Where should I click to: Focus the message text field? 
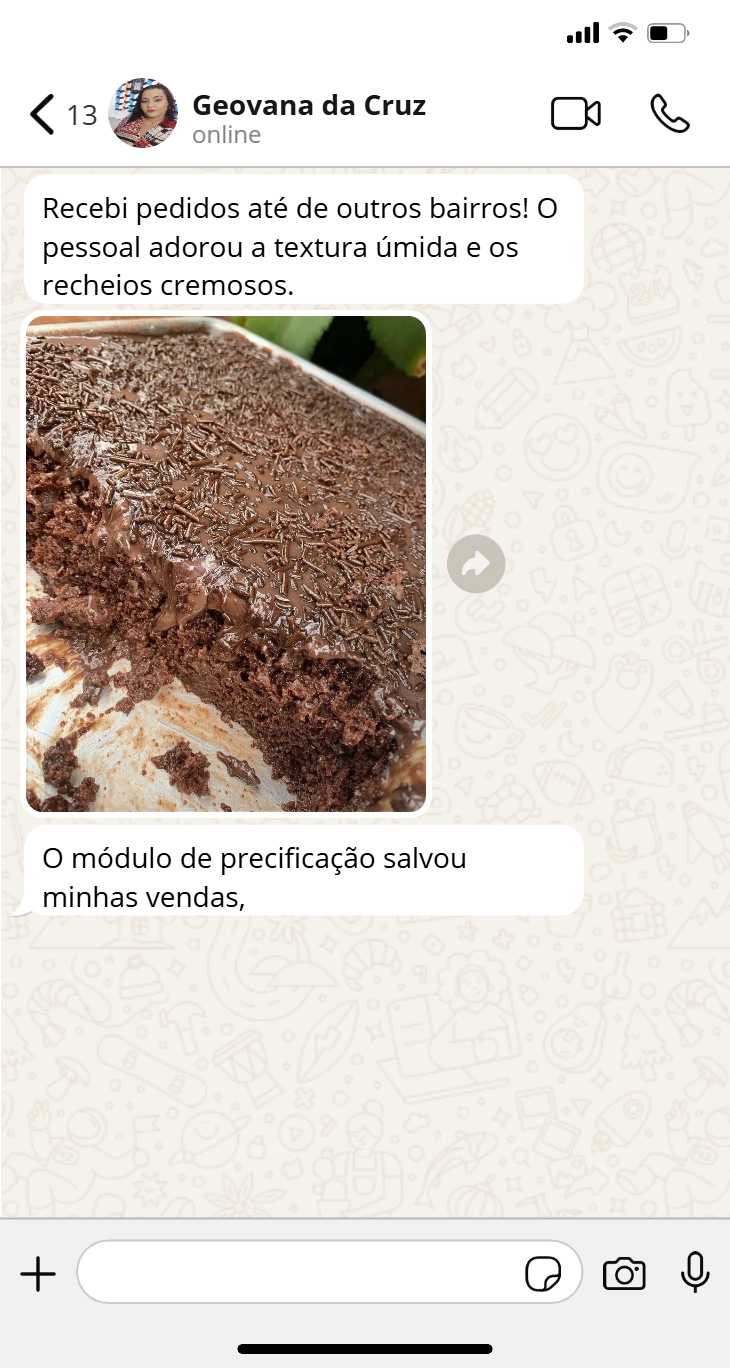tap(300, 1272)
